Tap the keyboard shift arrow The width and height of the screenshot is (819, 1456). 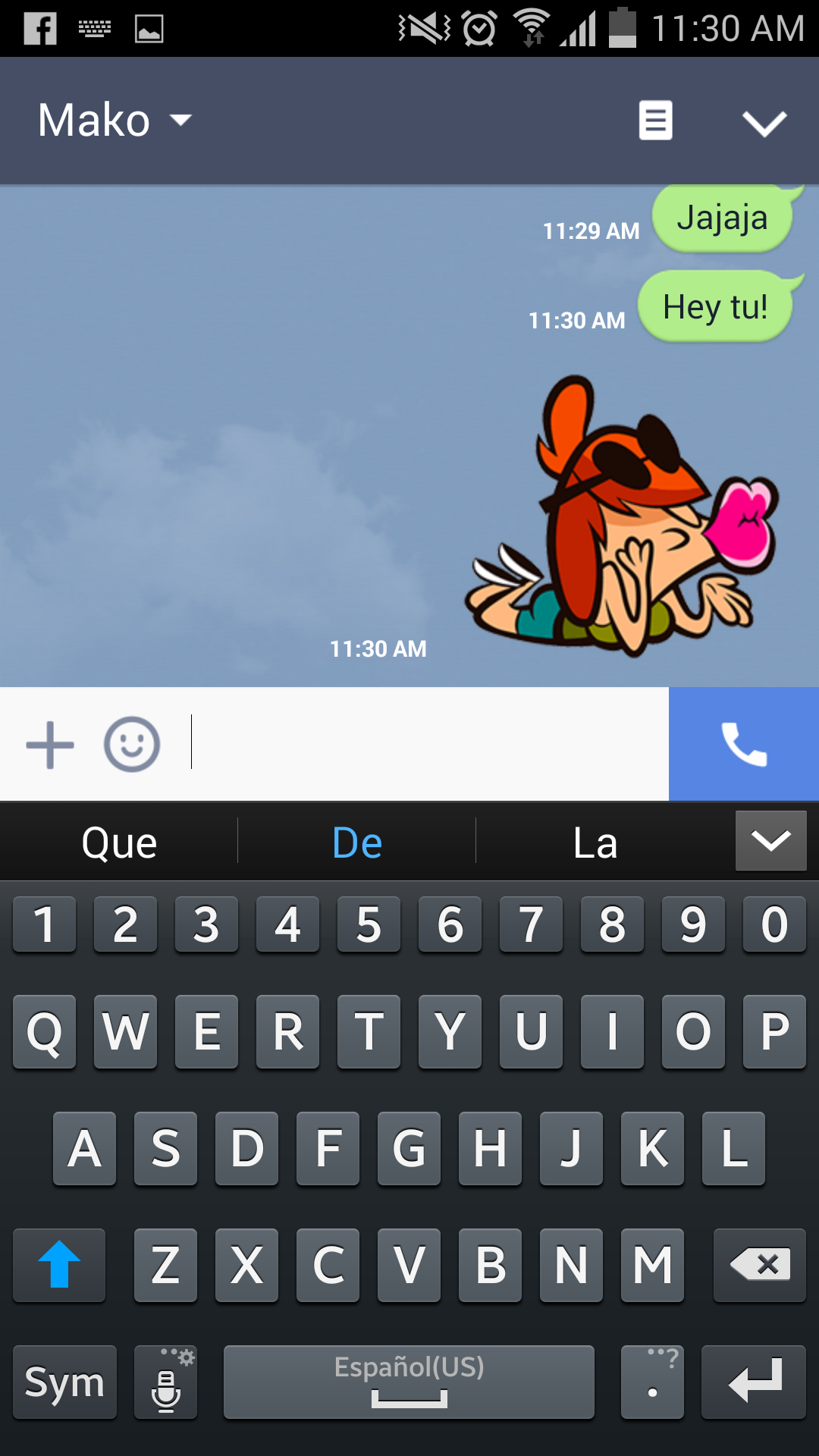(x=59, y=1265)
